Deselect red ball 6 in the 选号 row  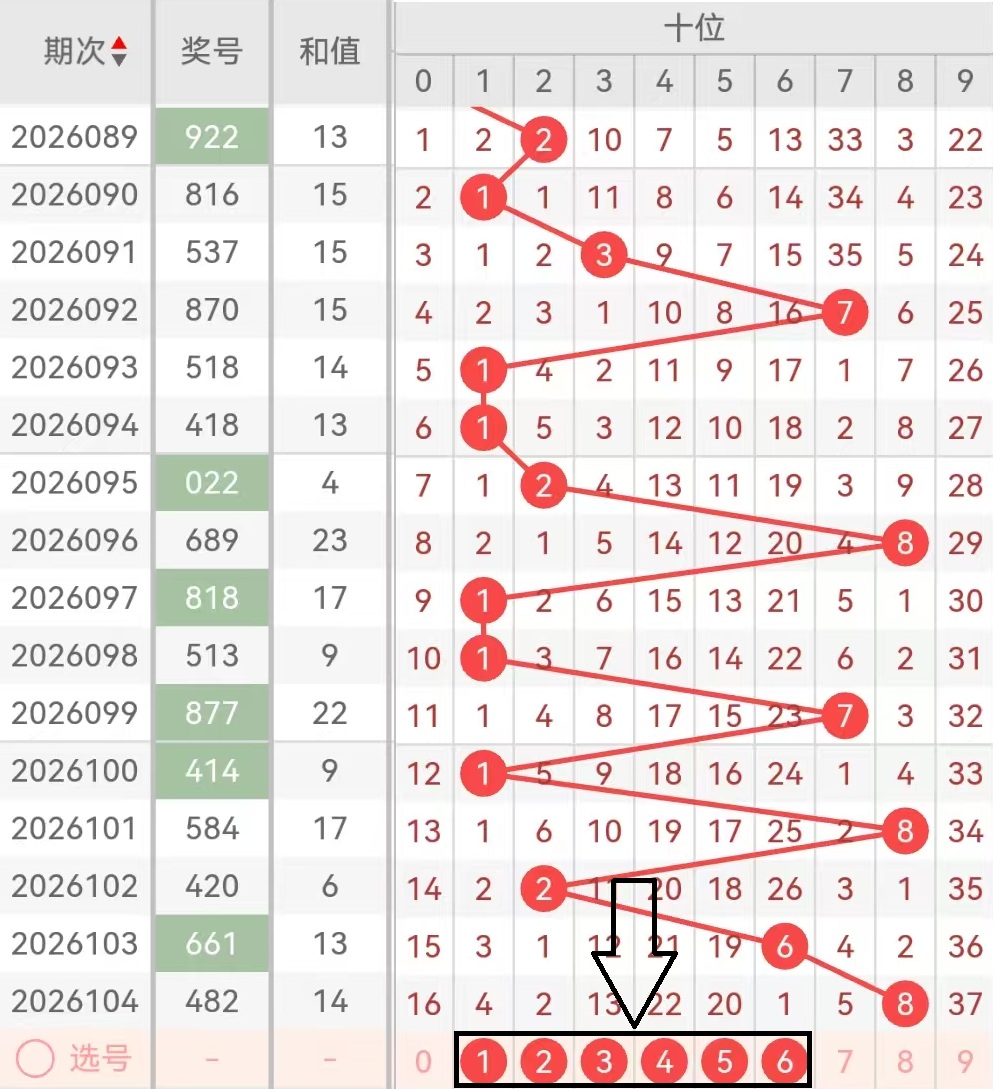click(x=784, y=1061)
